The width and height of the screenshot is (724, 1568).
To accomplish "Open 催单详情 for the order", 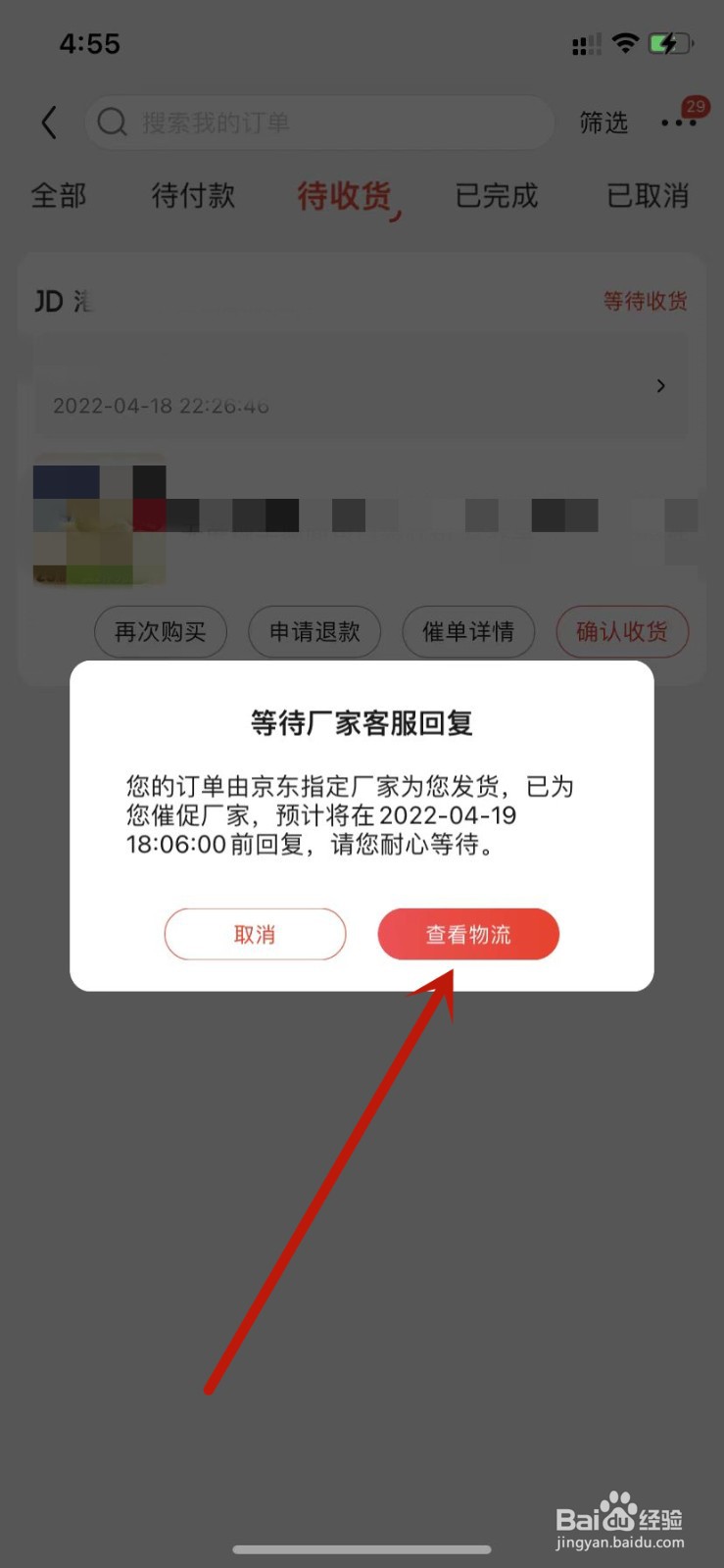I will click(468, 632).
